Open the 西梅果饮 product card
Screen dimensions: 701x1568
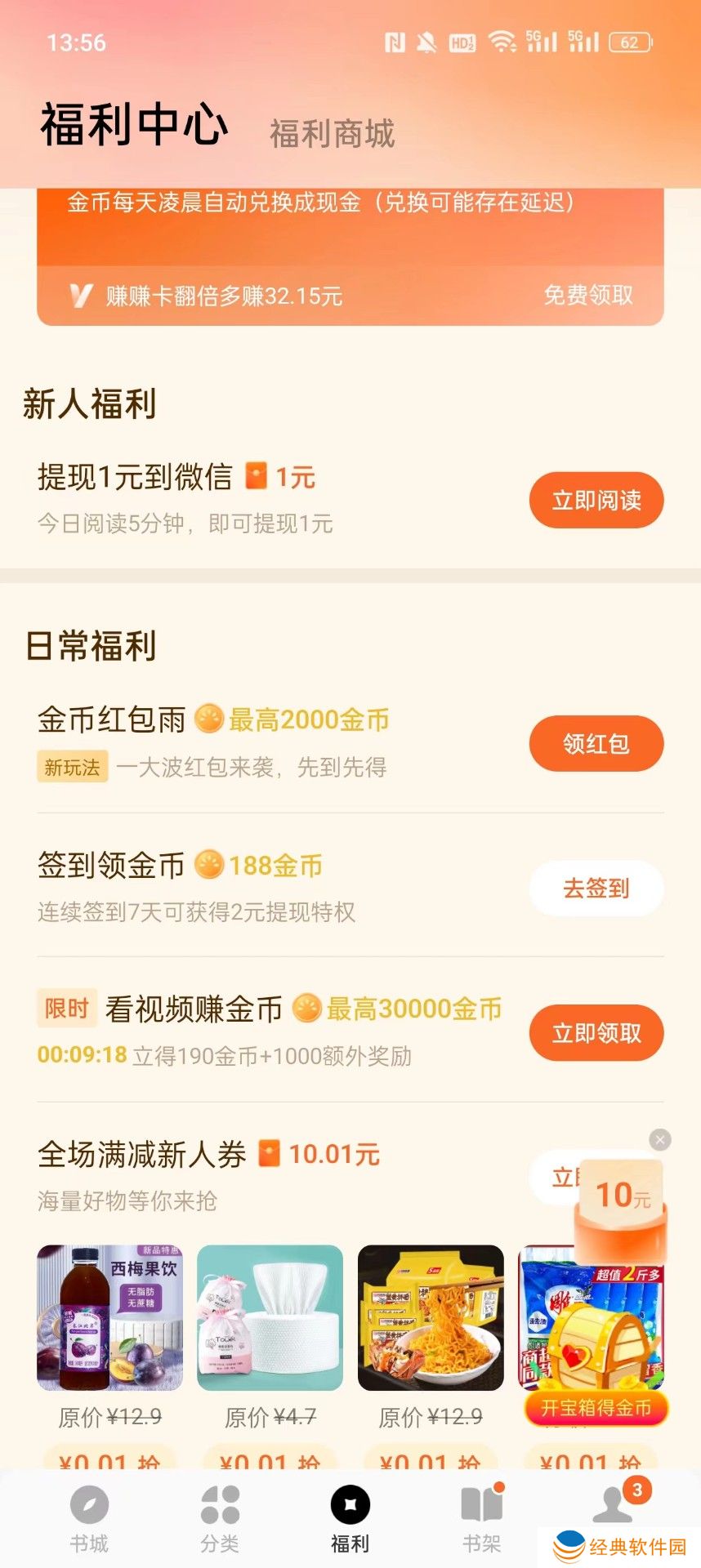109,1317
